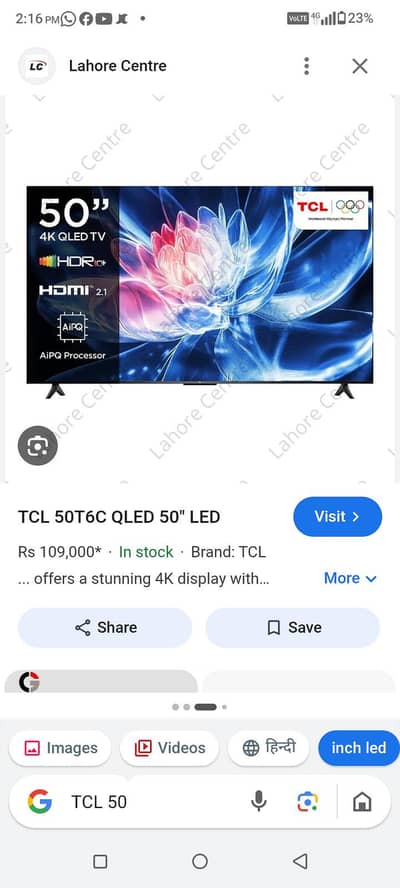Open recent apps from the navigation bar
Screen dimensions: 400x888
pos(100,861)
